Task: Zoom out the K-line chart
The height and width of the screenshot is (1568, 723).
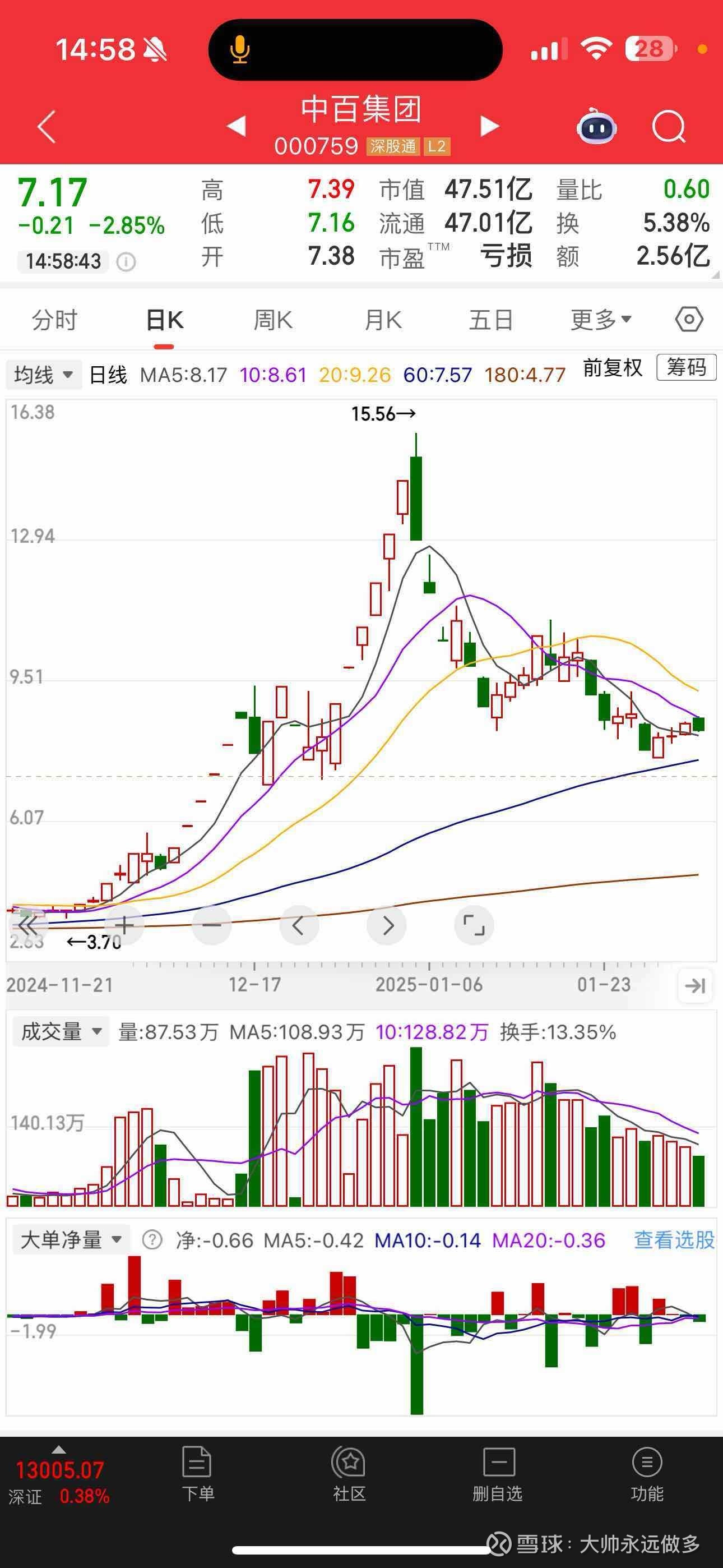Action: pos(212,926)
